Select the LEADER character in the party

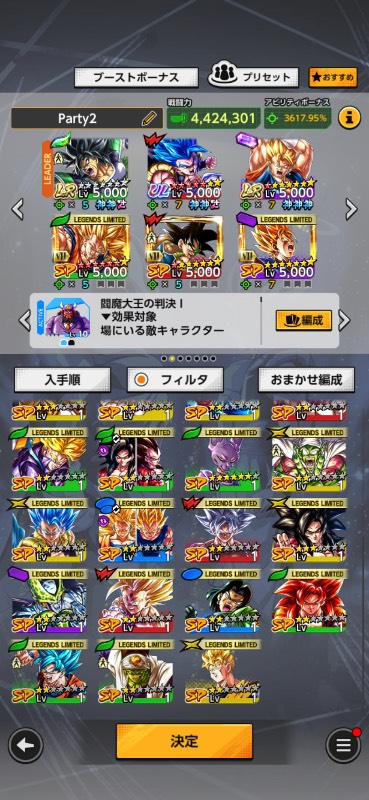click(86, 171)
